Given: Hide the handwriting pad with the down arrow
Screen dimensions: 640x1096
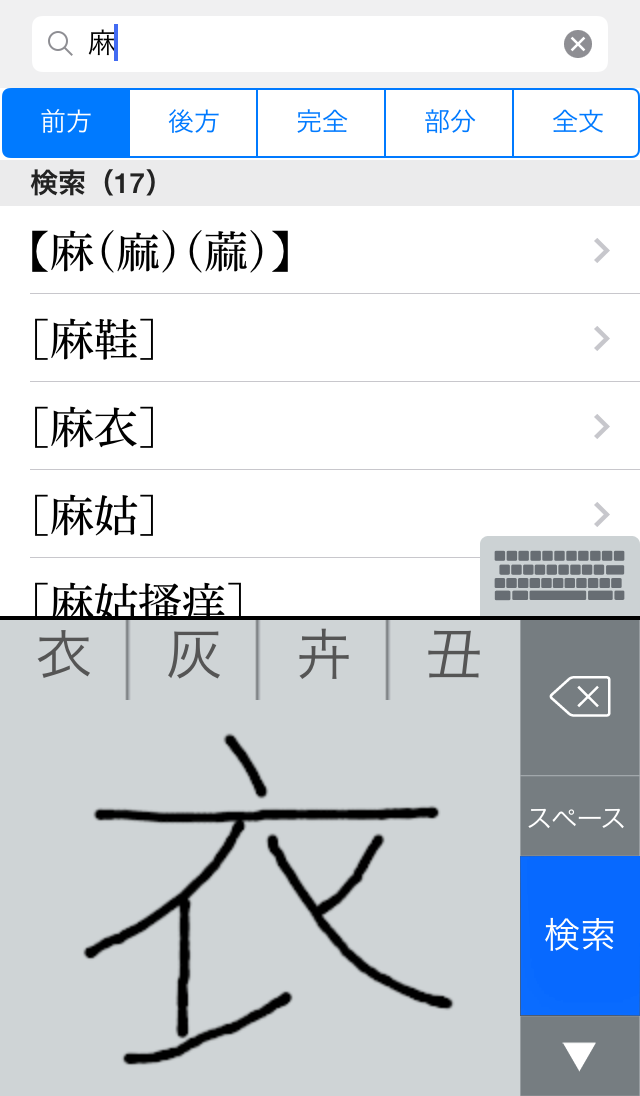Looking at the screenshot, I should [580, 1056].
